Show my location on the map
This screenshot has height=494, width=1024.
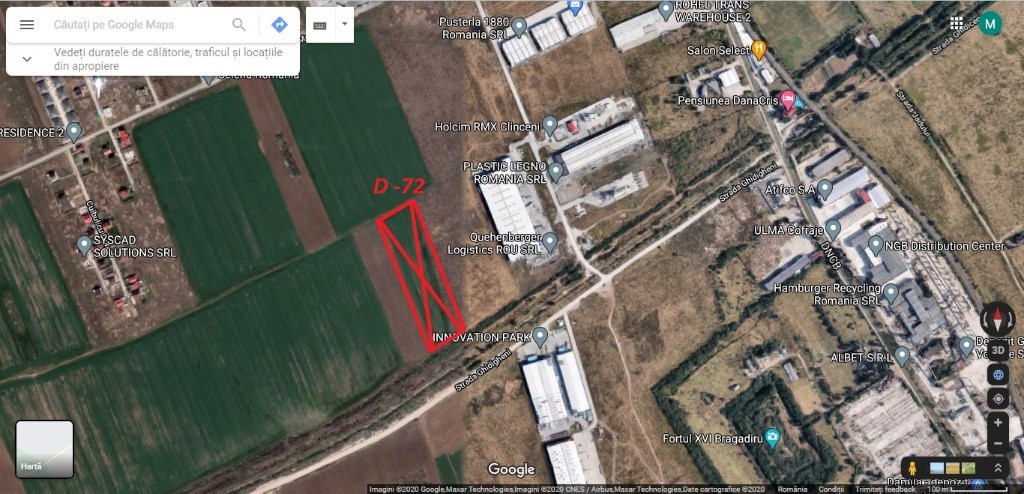click(997, 398)
